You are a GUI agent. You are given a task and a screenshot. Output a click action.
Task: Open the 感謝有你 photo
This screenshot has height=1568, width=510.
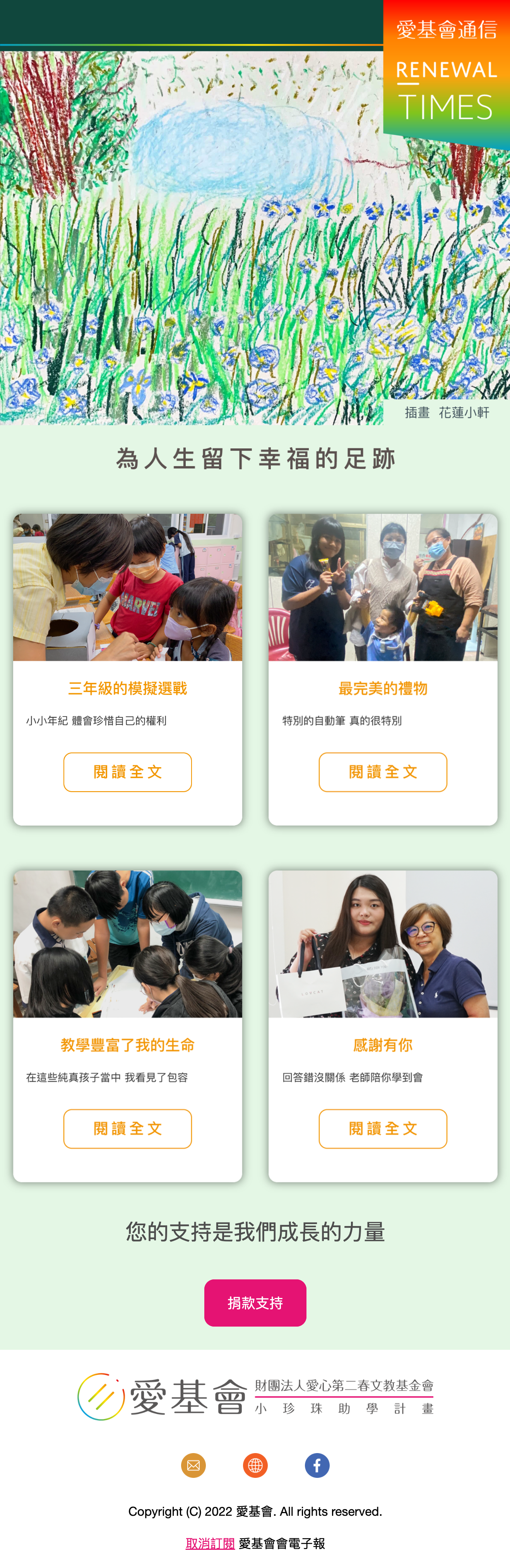pos(382,944)
